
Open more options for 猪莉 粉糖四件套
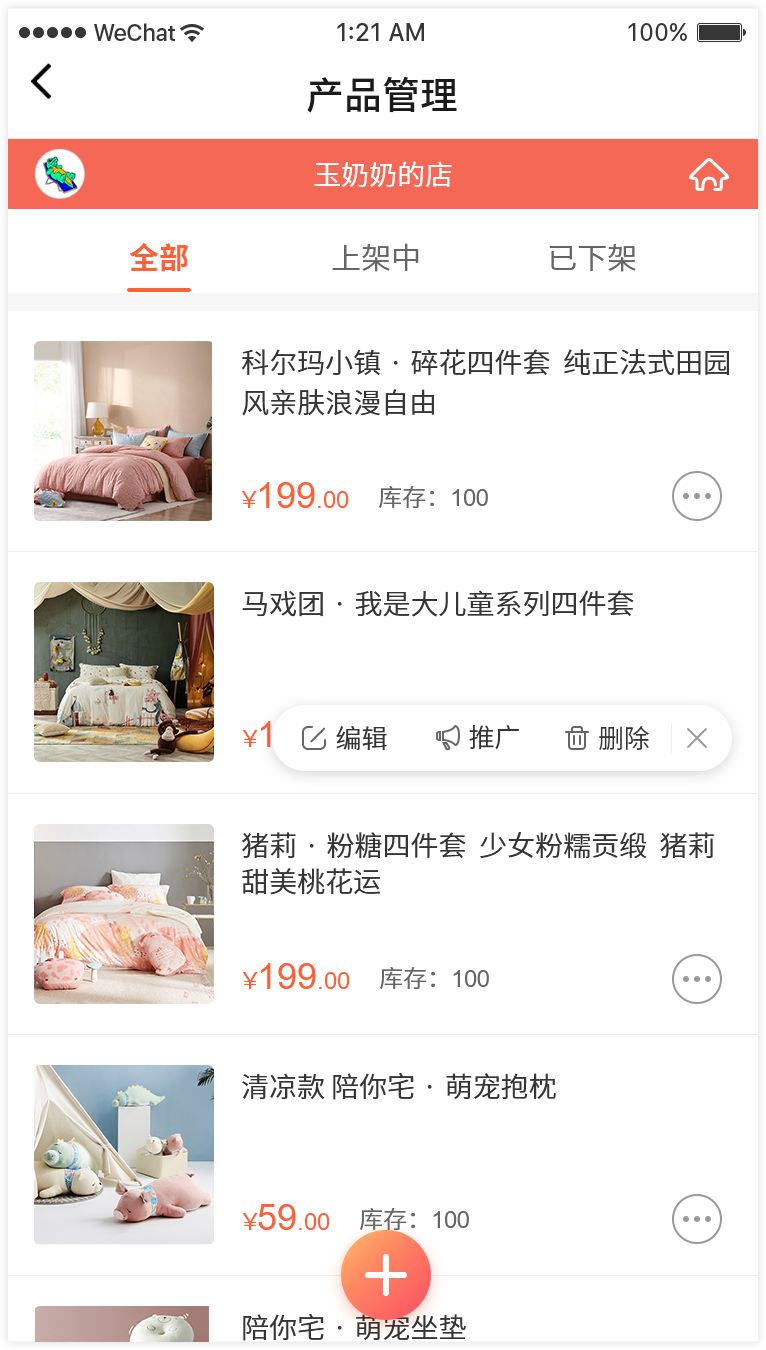(696, 979)
